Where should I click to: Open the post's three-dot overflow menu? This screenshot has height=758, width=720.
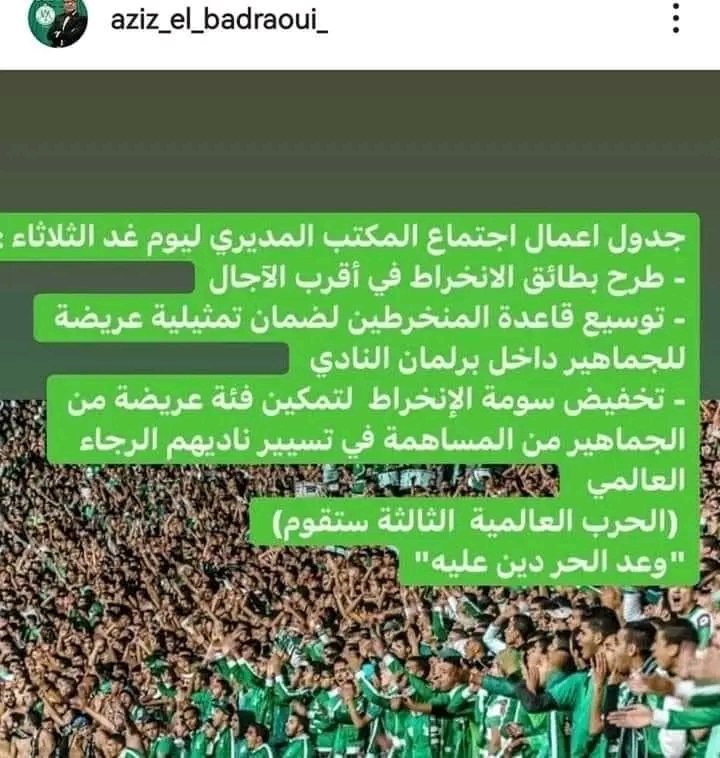677,20
